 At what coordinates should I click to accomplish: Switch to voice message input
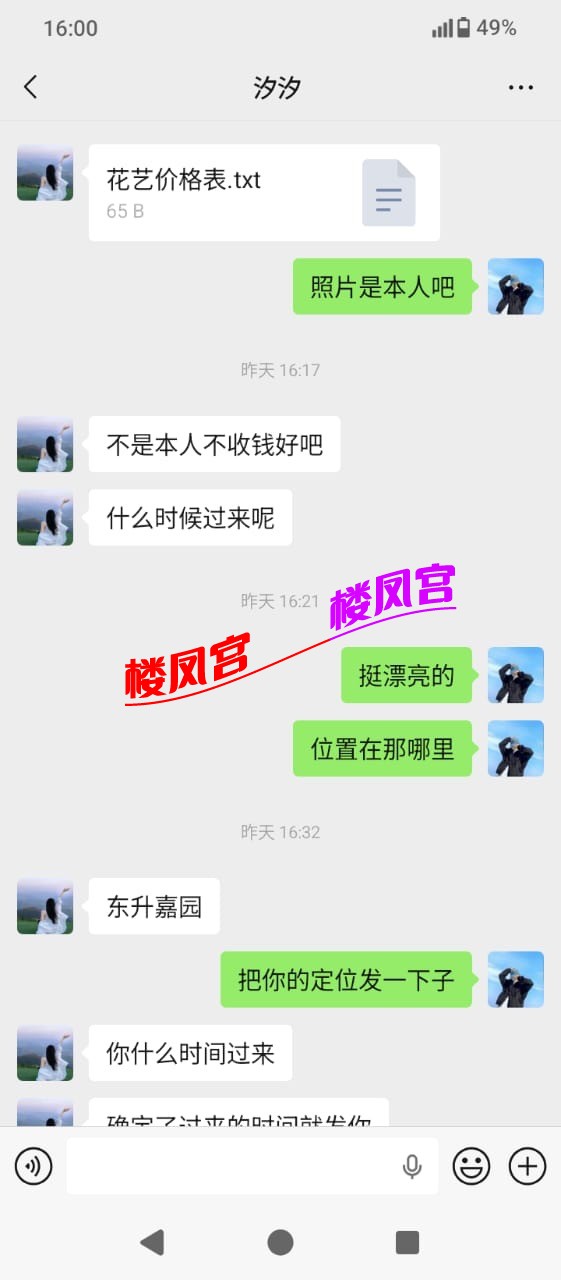click(33, 1166)
